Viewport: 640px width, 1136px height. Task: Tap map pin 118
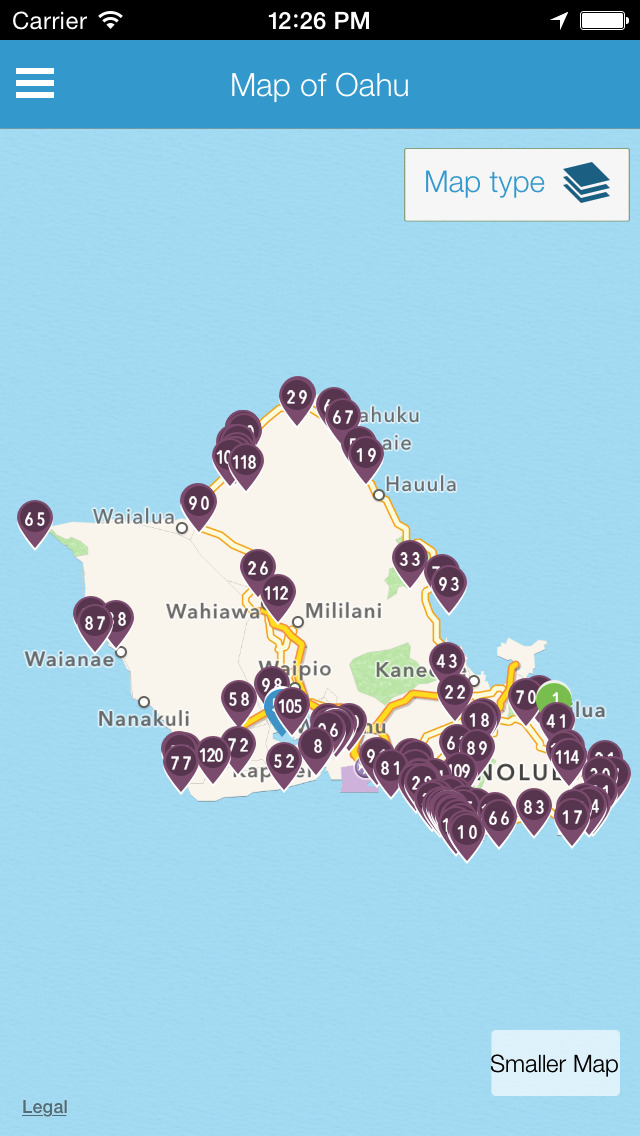(246, 462)
